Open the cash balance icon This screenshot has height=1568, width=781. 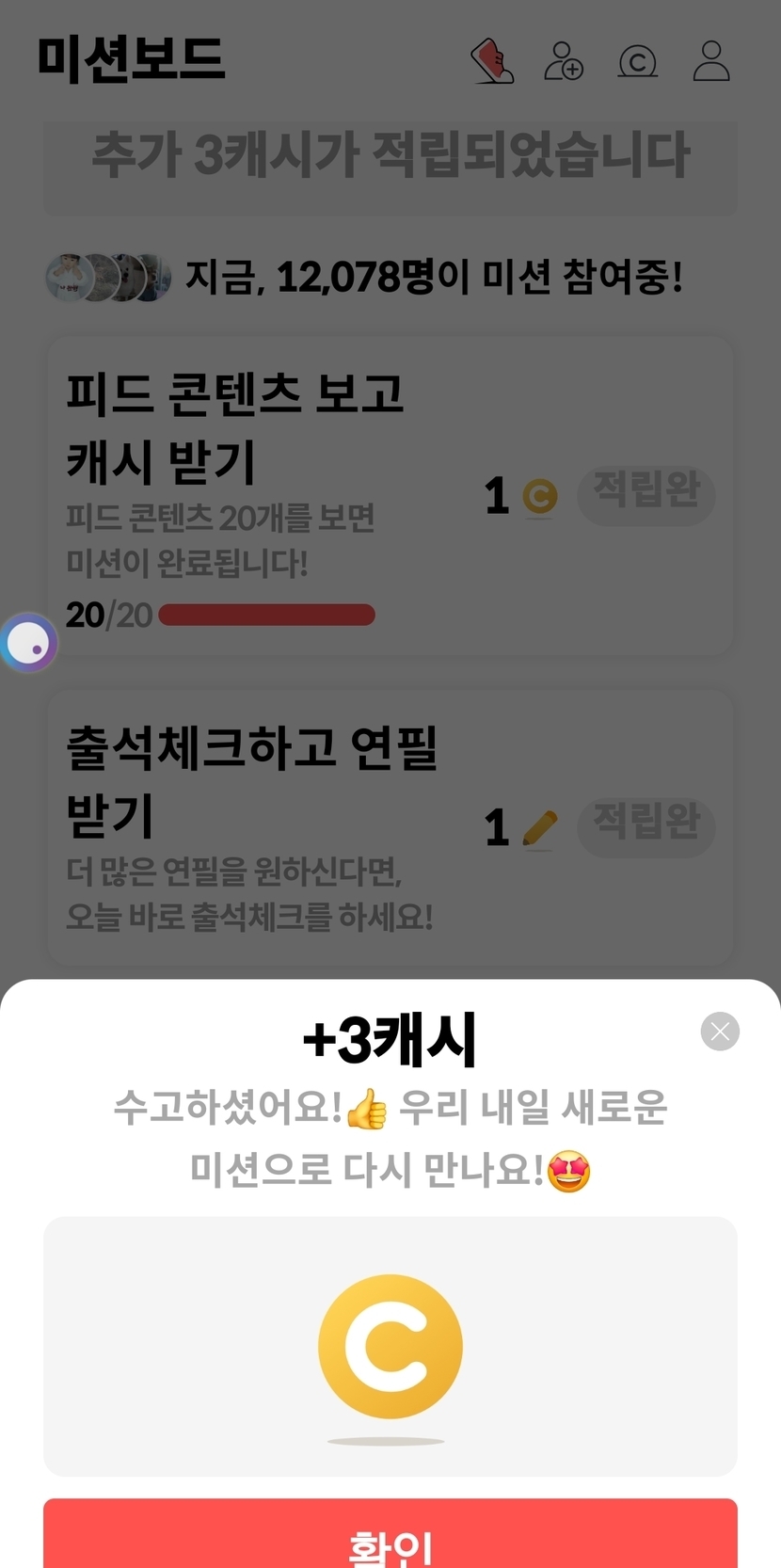(x=637, y=61)
